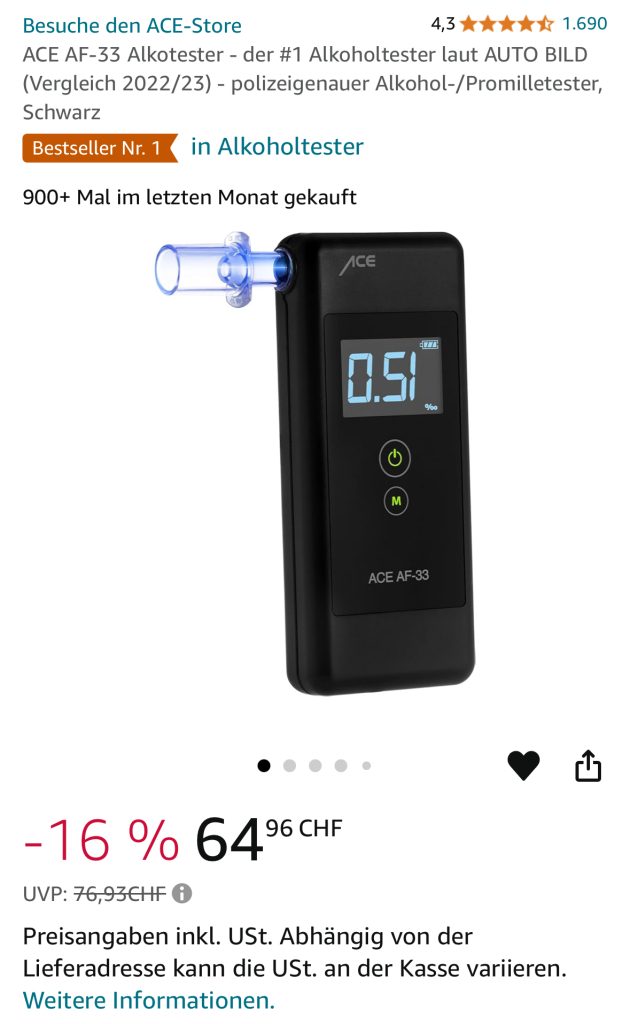Screen dimensions: 630x1024
Task: Jump to the second product image dot
Action: pyautogui.click(x=290, y=766)
